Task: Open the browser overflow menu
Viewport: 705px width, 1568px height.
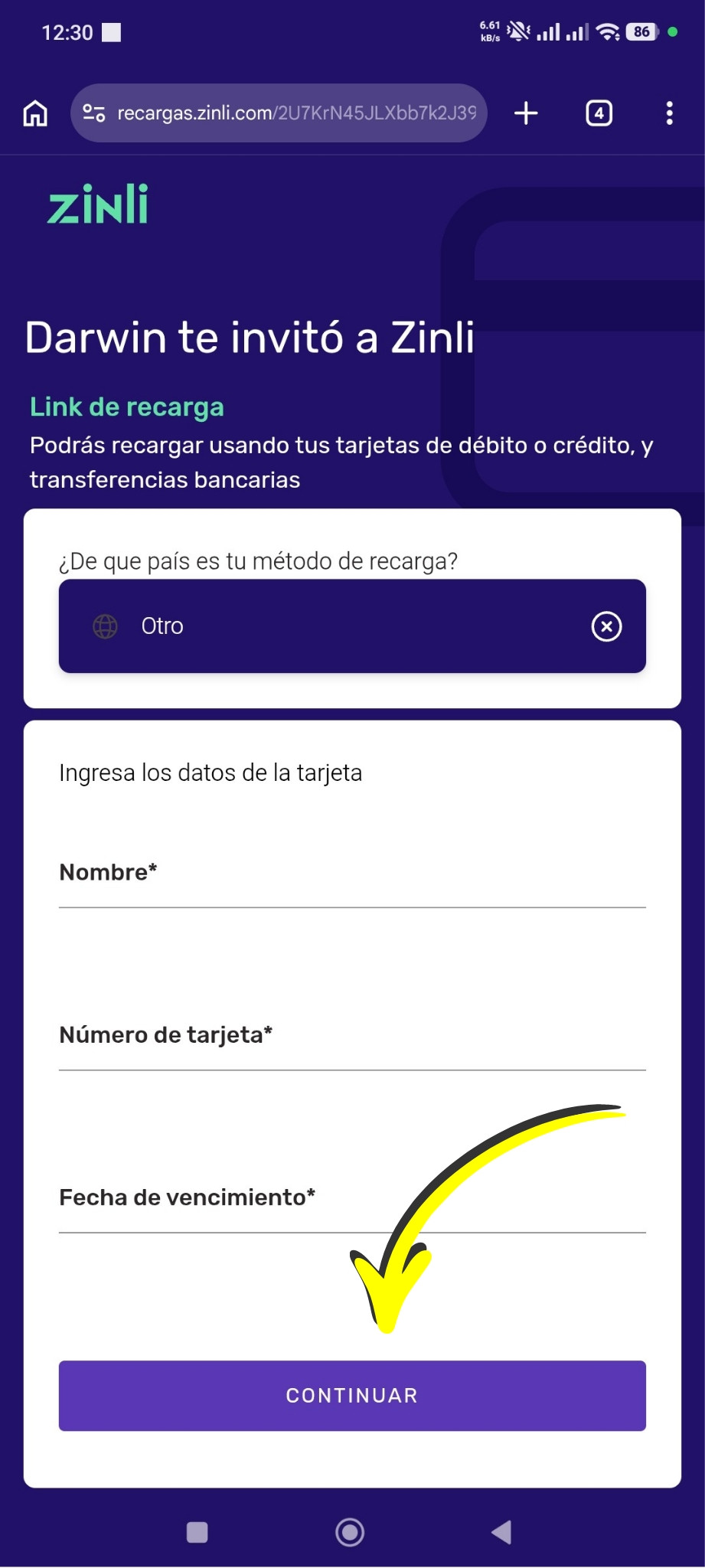Action: pos(669,113)
